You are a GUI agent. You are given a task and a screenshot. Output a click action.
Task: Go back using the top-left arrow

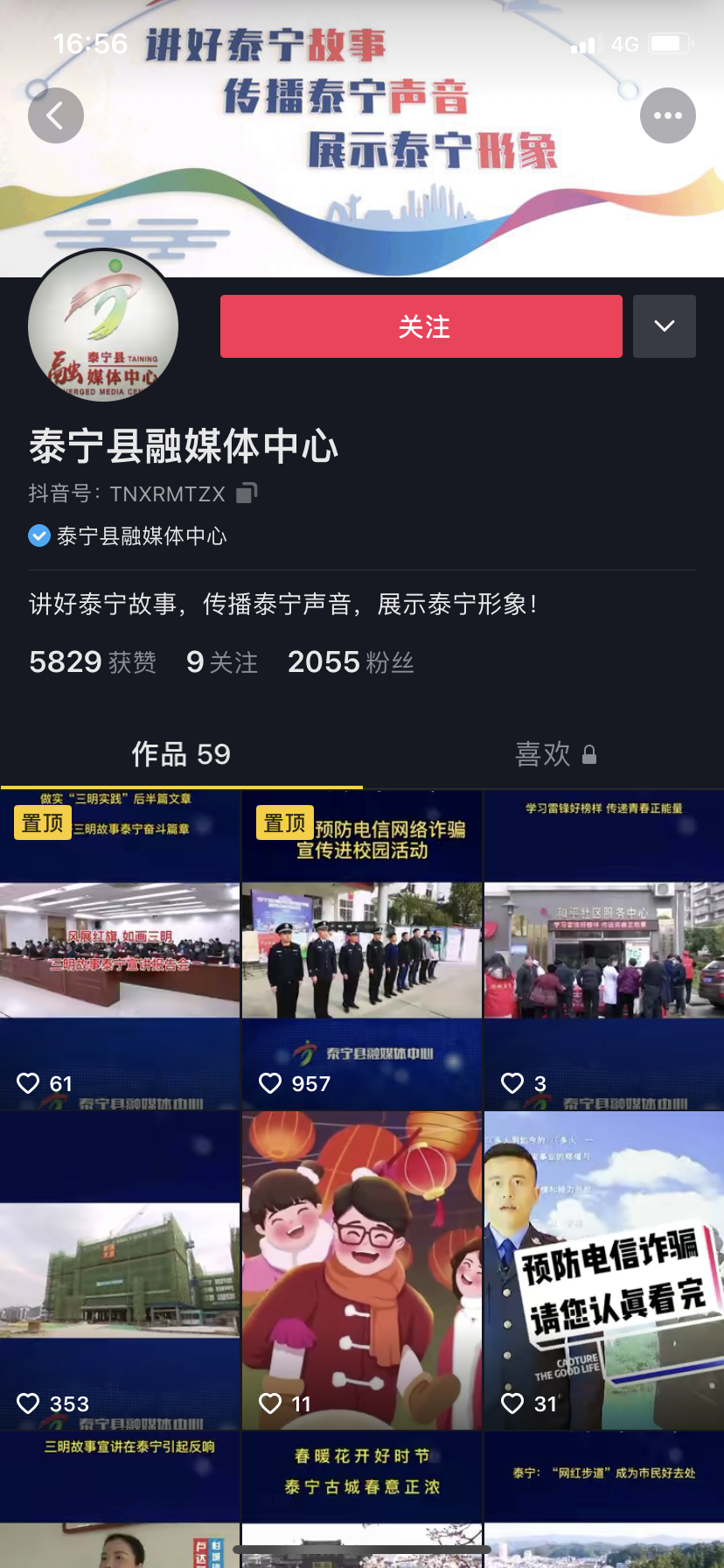point(55,115)
